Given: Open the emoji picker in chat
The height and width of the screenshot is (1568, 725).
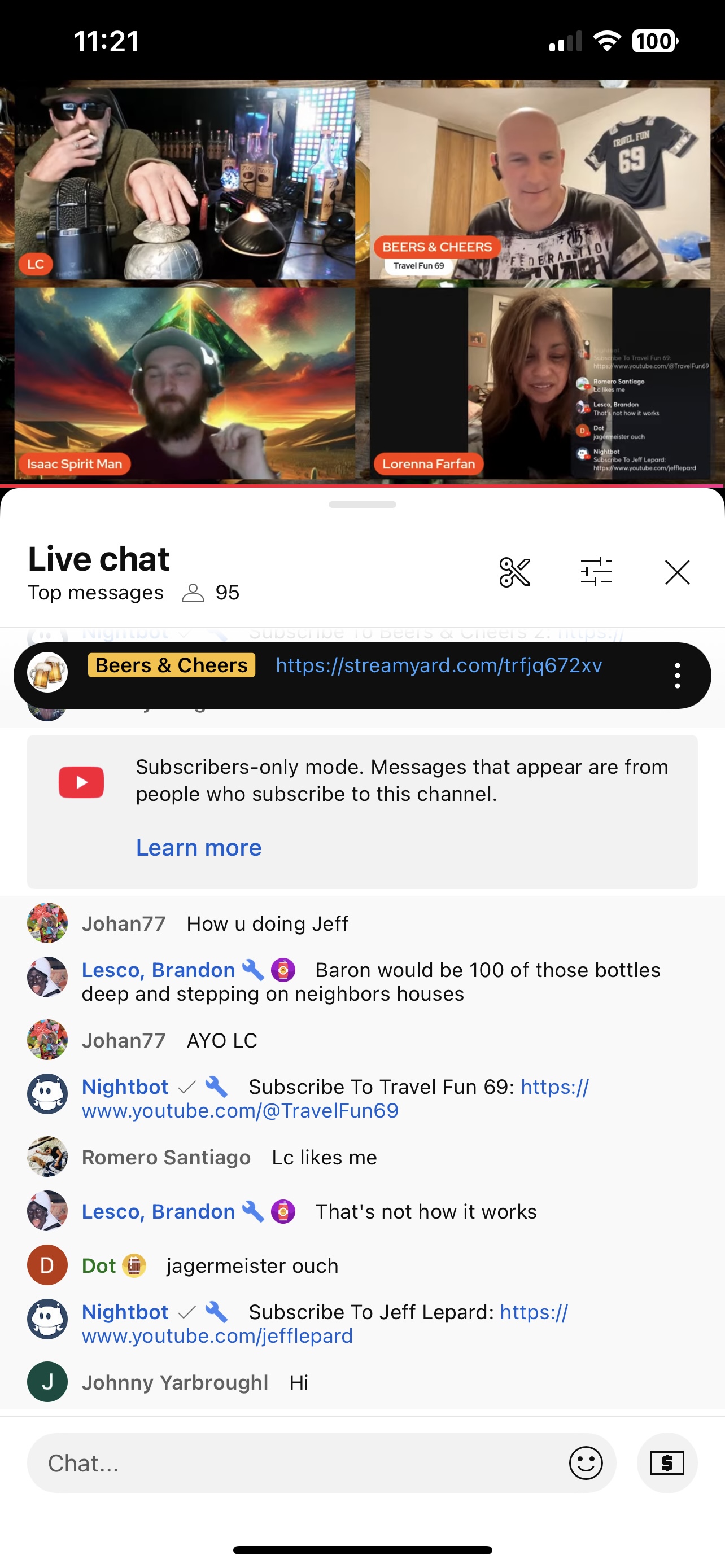Looking at the screenshot, I should pyautogui.click(x=586, y=1464).
